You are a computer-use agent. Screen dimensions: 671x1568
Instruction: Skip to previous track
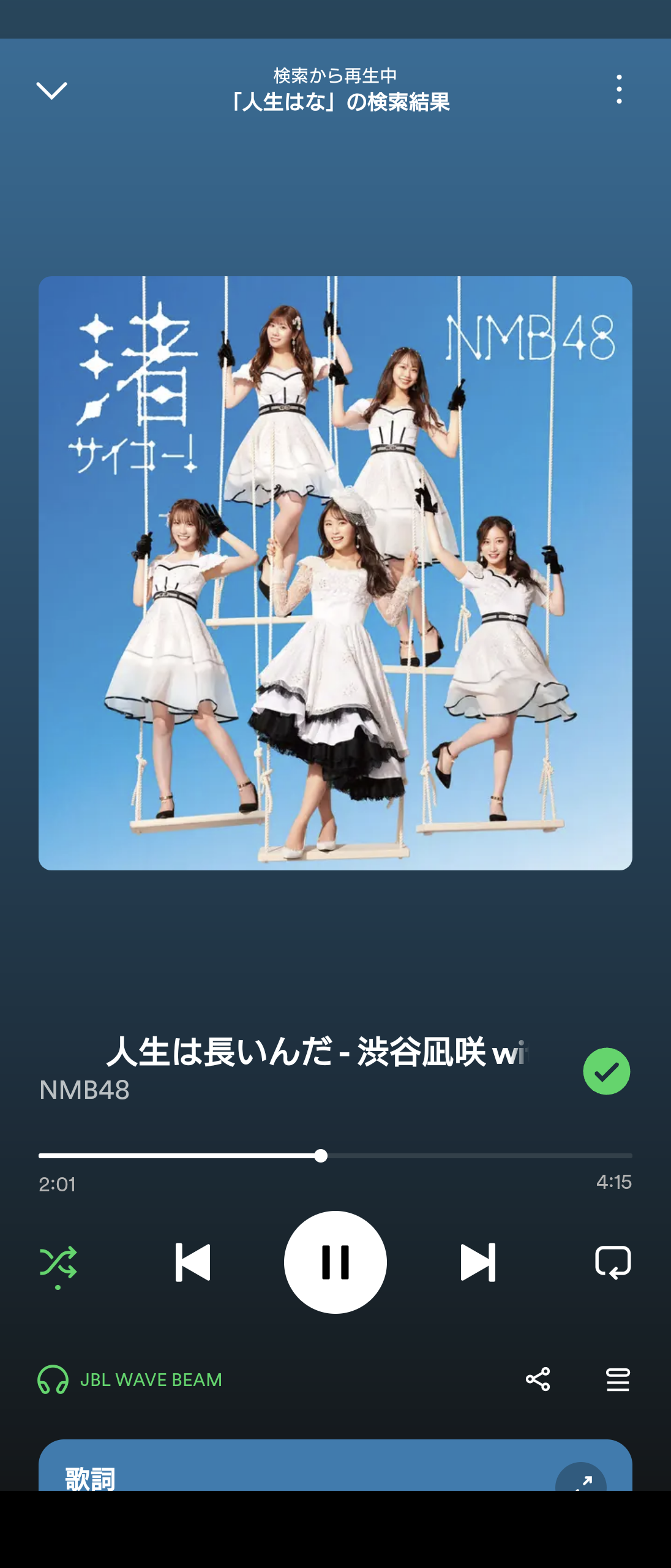click(193, 1262)
